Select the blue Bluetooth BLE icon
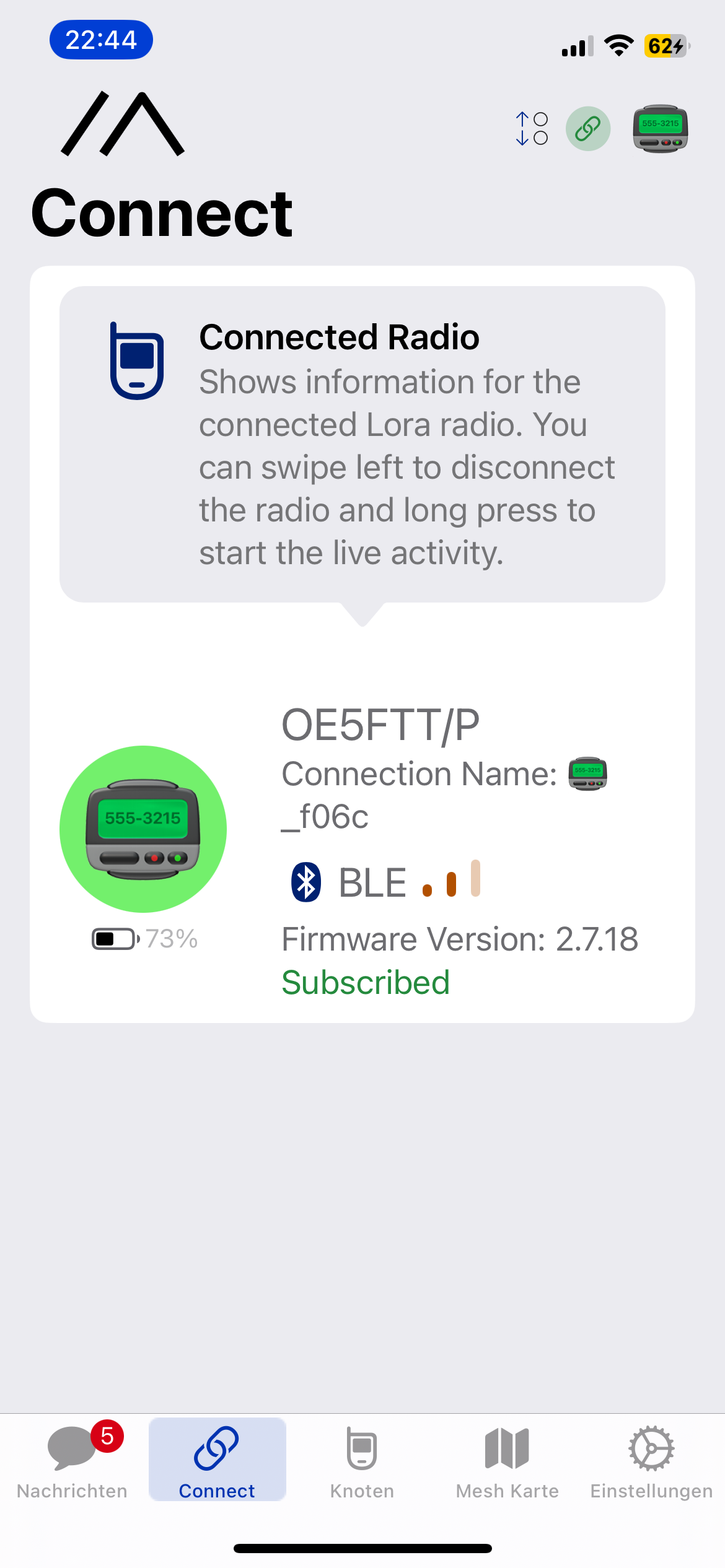 tap(305, 882)
